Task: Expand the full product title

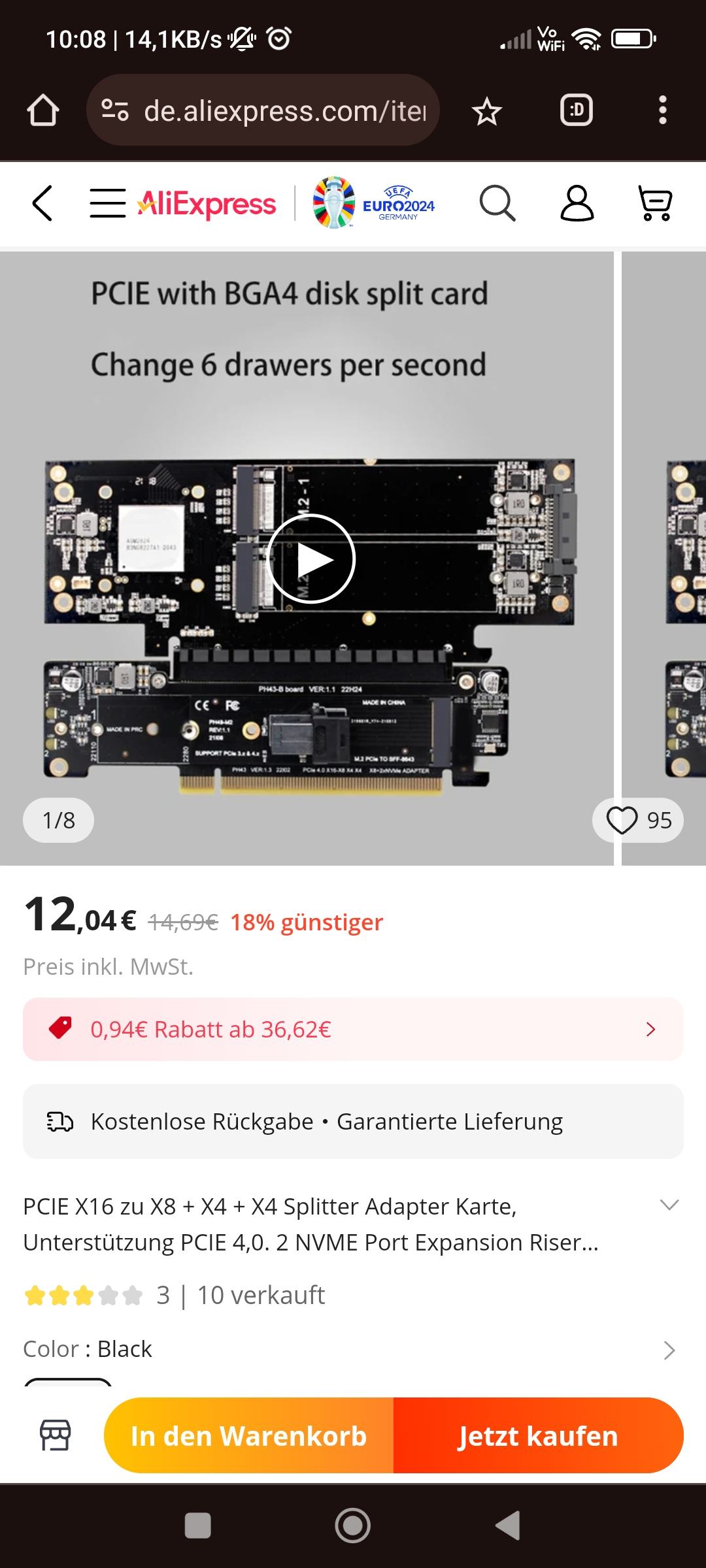Action: [x=669, y=1205]
